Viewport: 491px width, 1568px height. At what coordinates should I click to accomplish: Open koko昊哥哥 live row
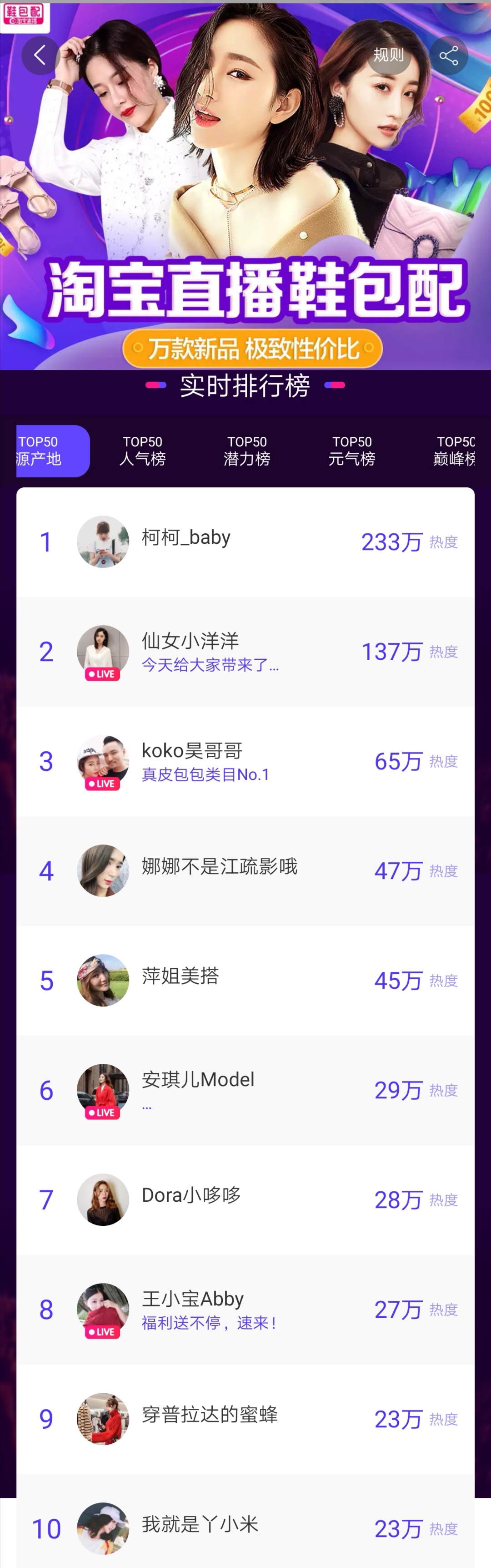coord(245,761)
